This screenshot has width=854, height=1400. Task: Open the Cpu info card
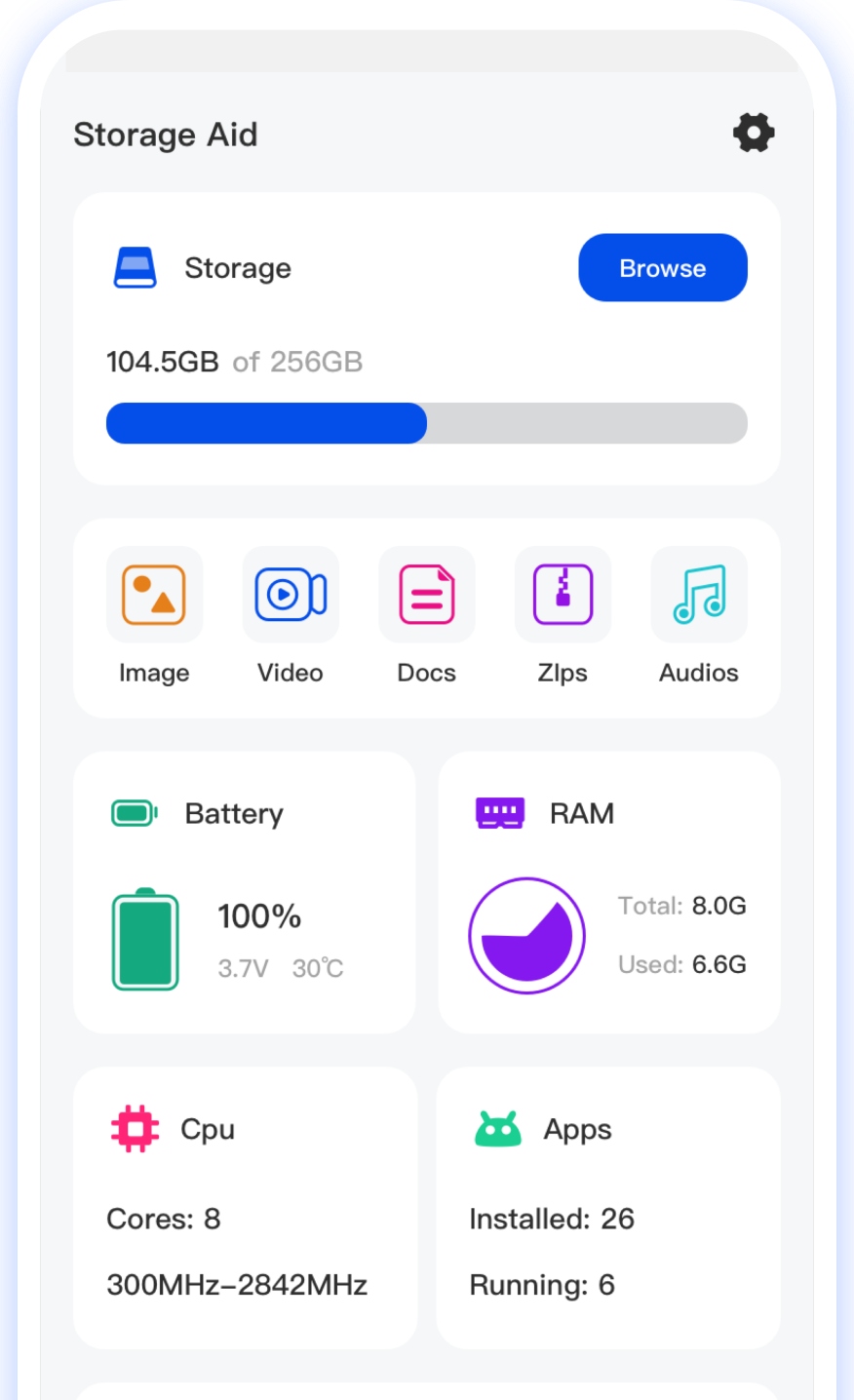[244, 1207]
